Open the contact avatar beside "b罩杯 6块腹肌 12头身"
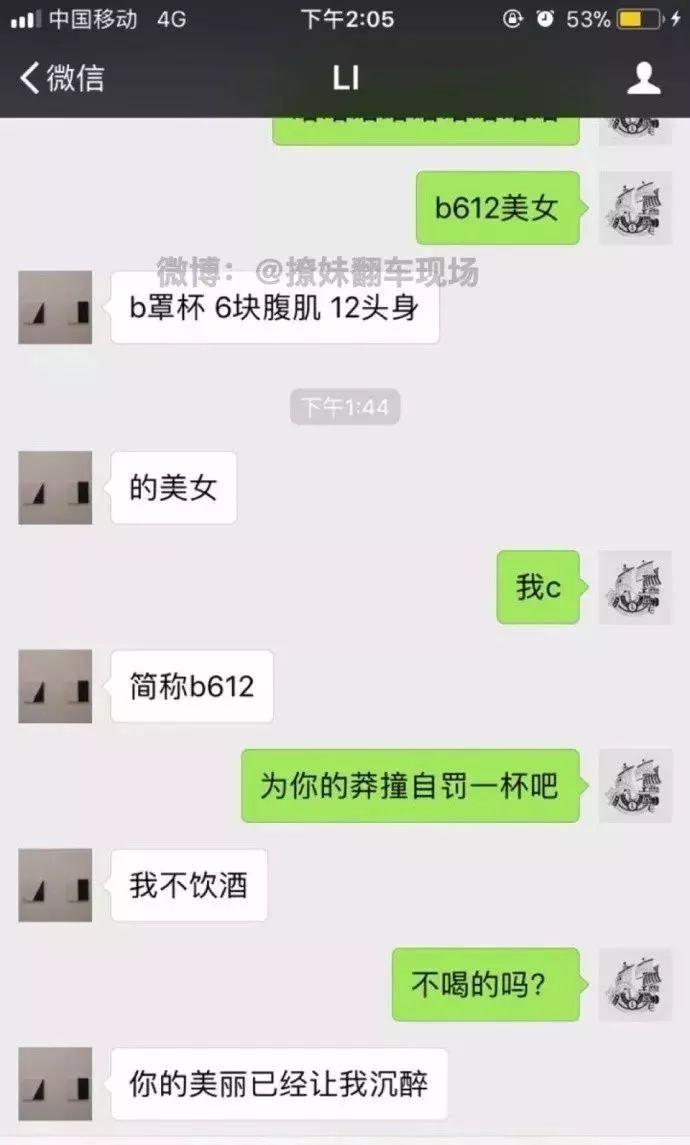The width and height of the screenshot is (690, 1145). click(55, 307)
